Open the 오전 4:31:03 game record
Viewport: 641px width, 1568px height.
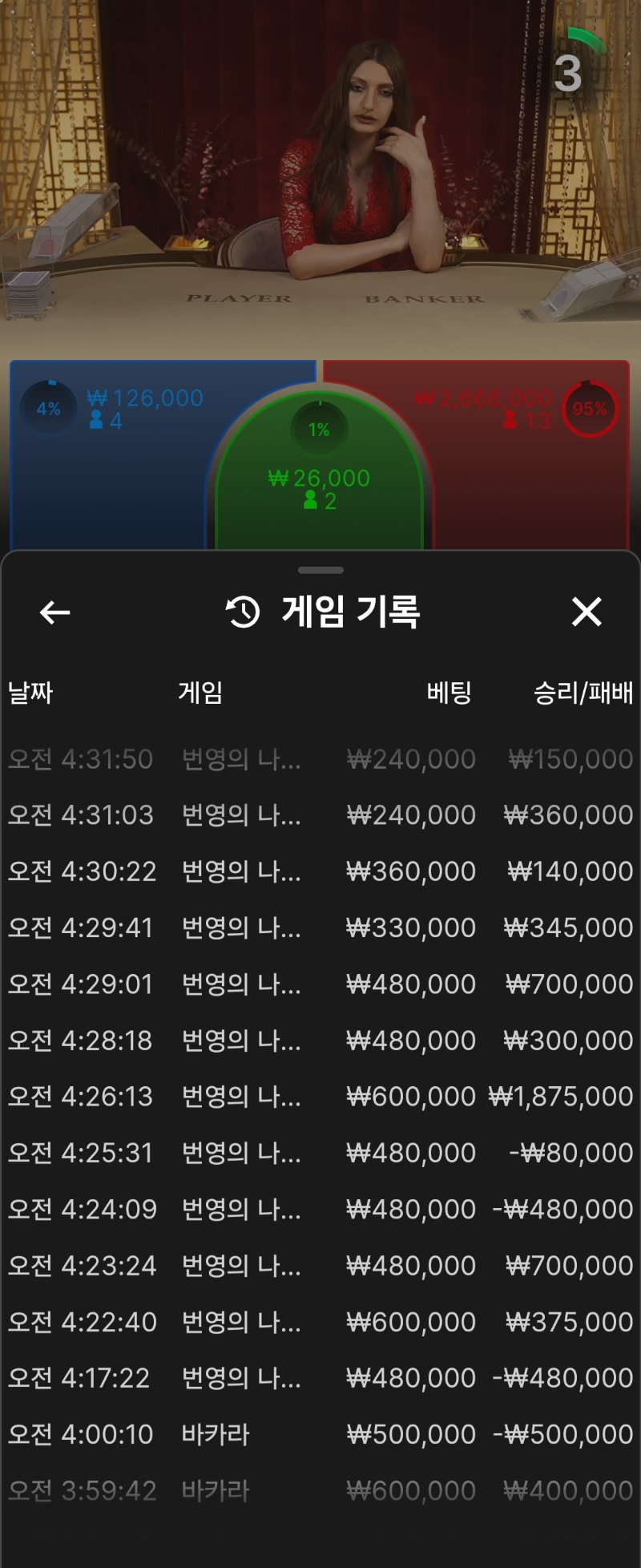click(x=320, y=815)
